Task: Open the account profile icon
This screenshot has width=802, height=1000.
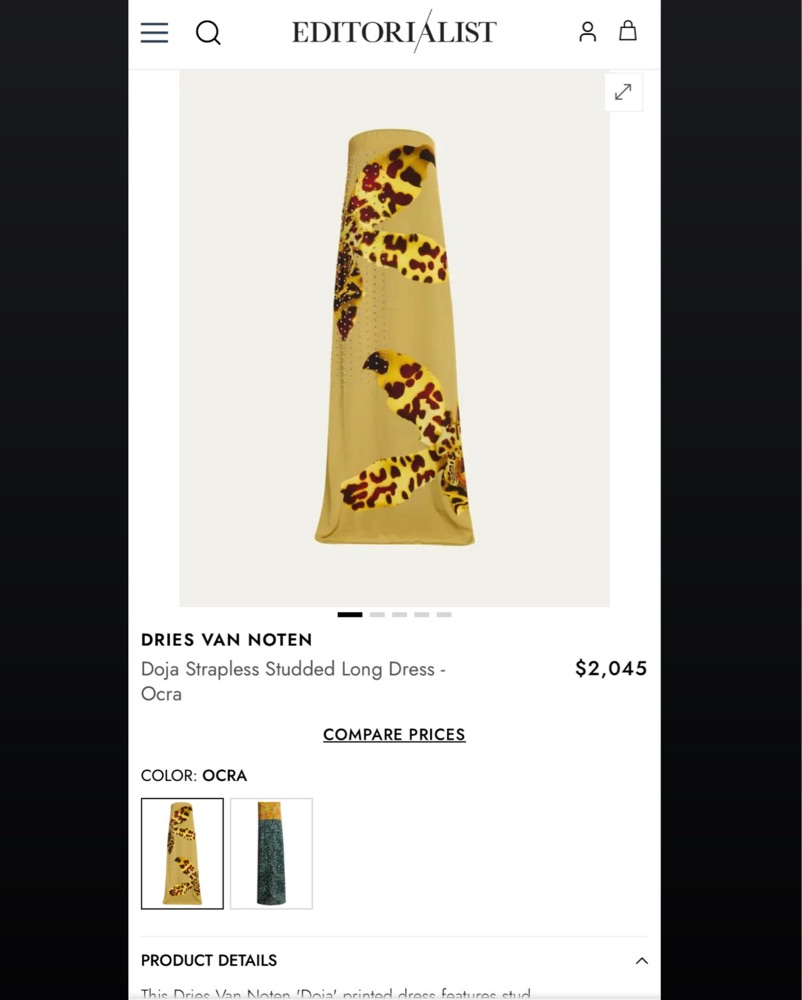Action: (588, 32)
